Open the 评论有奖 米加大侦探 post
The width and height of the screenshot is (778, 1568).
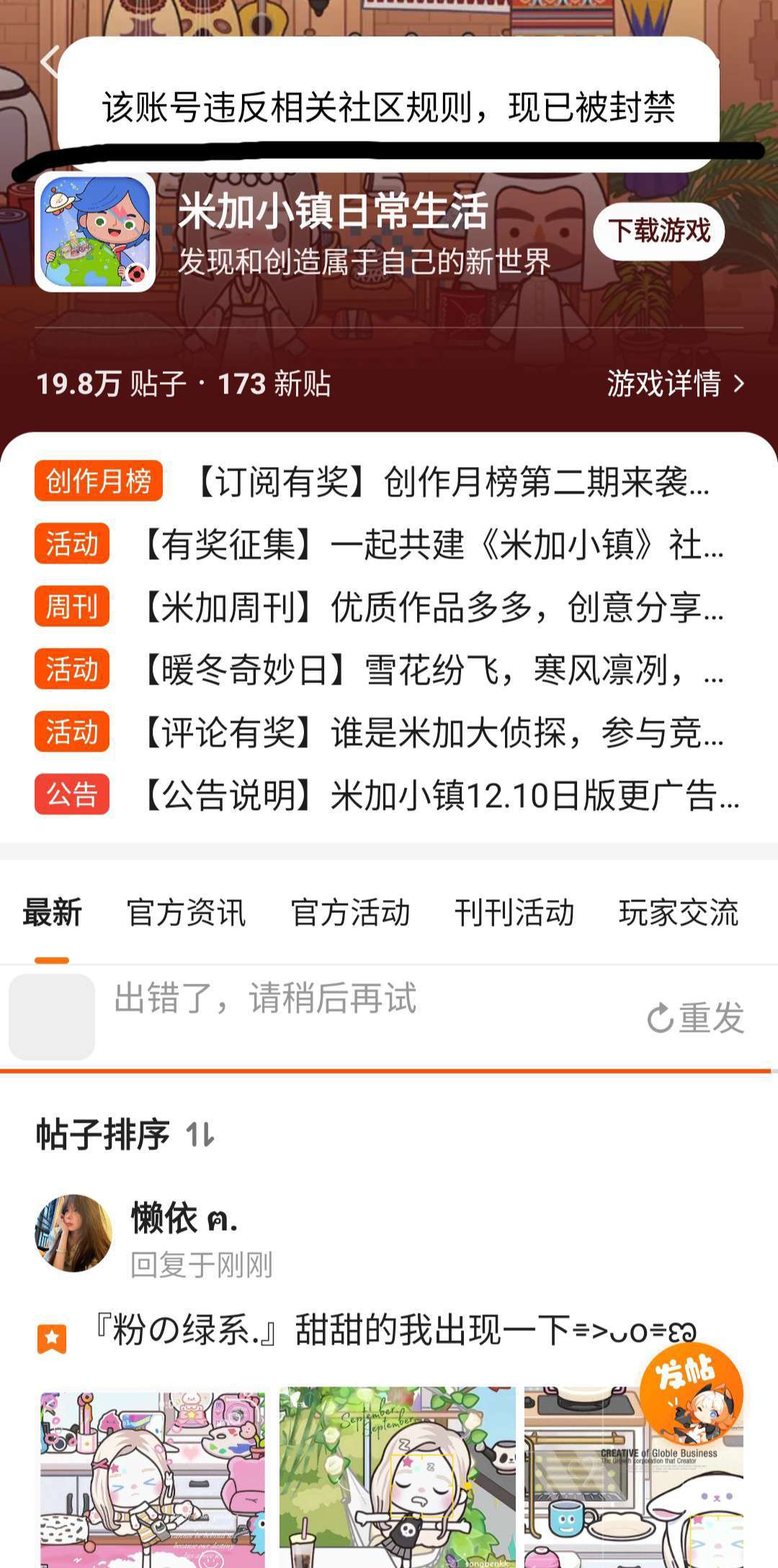[x=432, y=732]
